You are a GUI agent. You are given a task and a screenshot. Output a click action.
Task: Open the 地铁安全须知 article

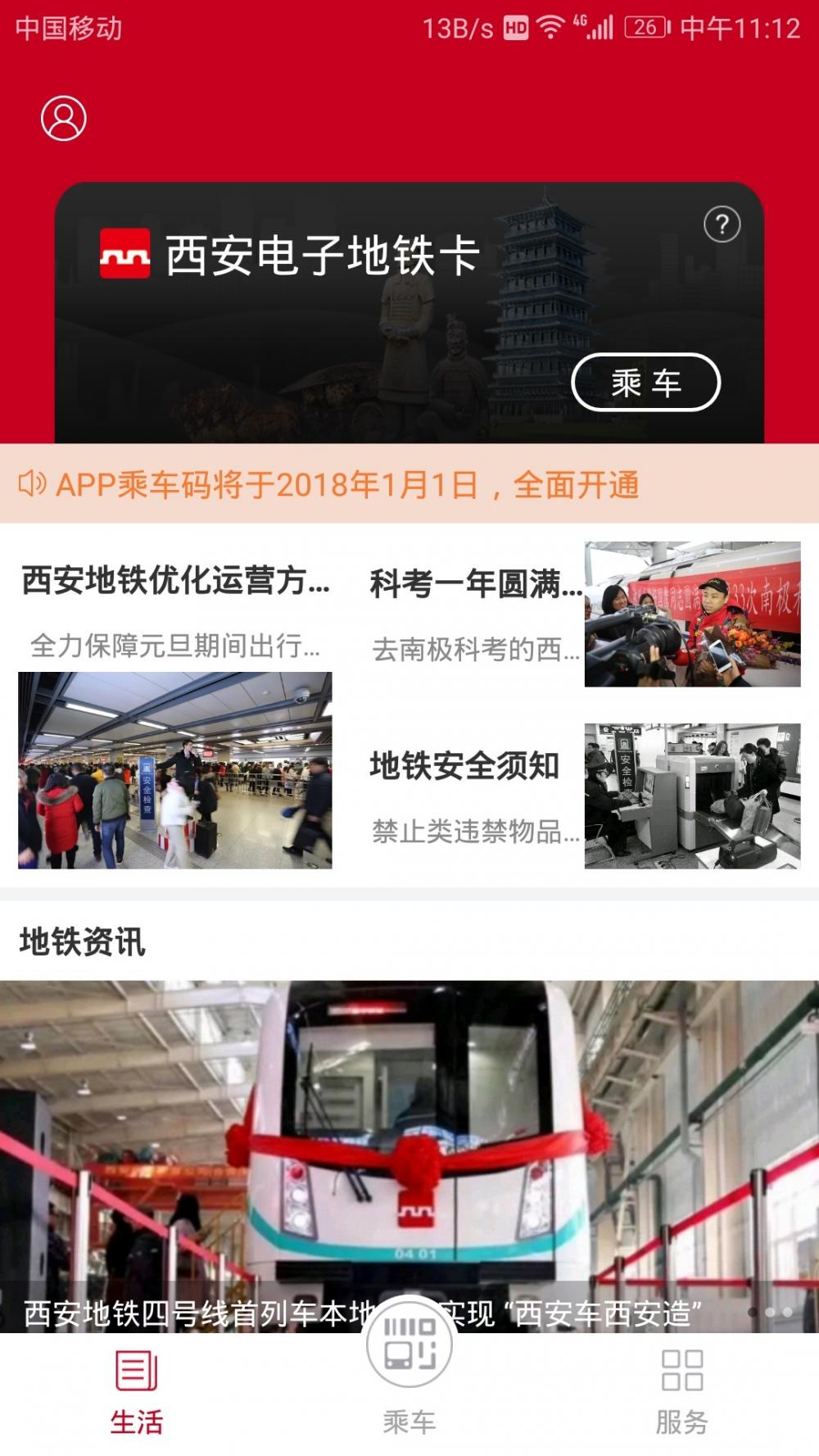pos(585,796)
